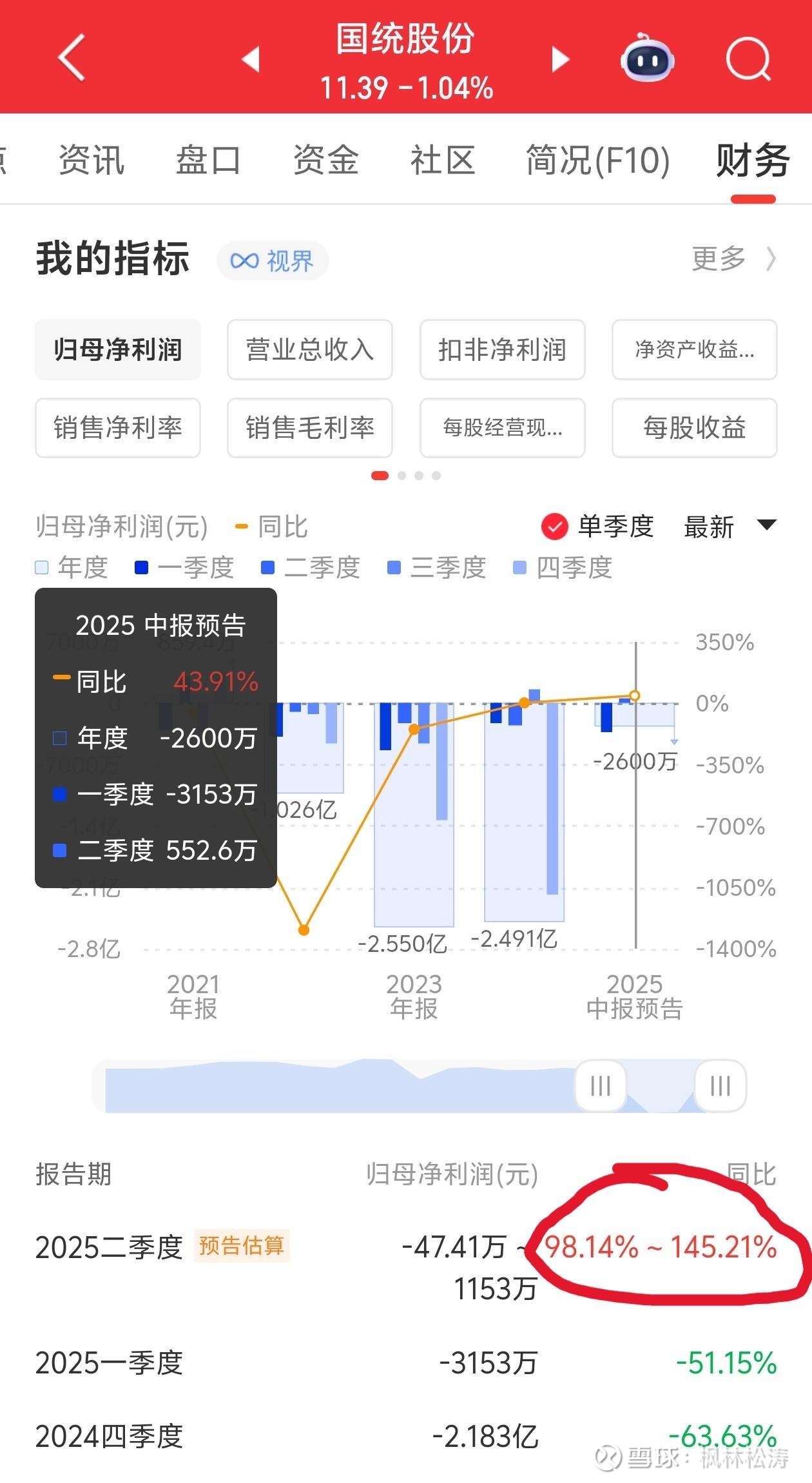
Task: Switch to the next stock with right triangle
Action: pyautogui.click(x=561, y=59)
